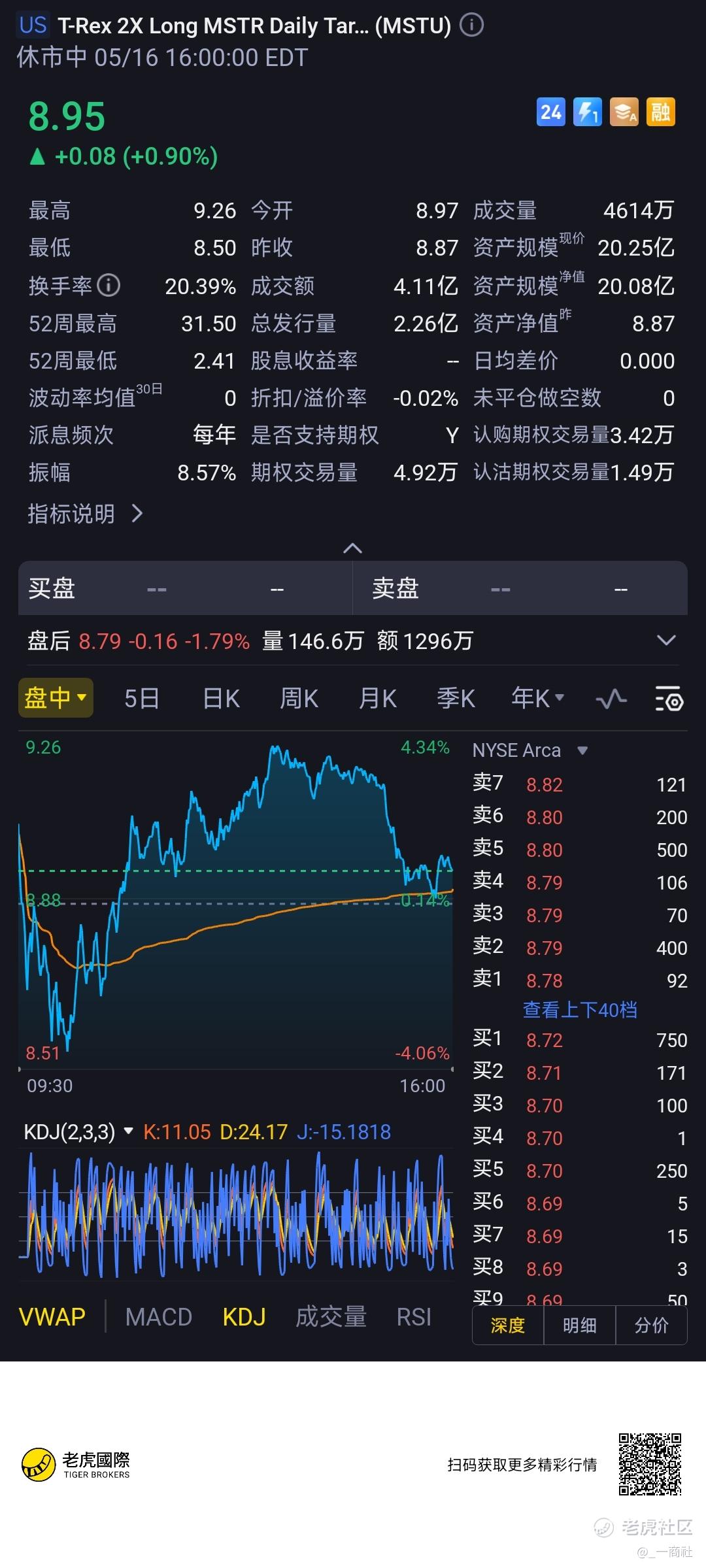Open the 分价 price distribution tab
The width and height of the screenshot is (706, 1568).
click(651, 1325)
